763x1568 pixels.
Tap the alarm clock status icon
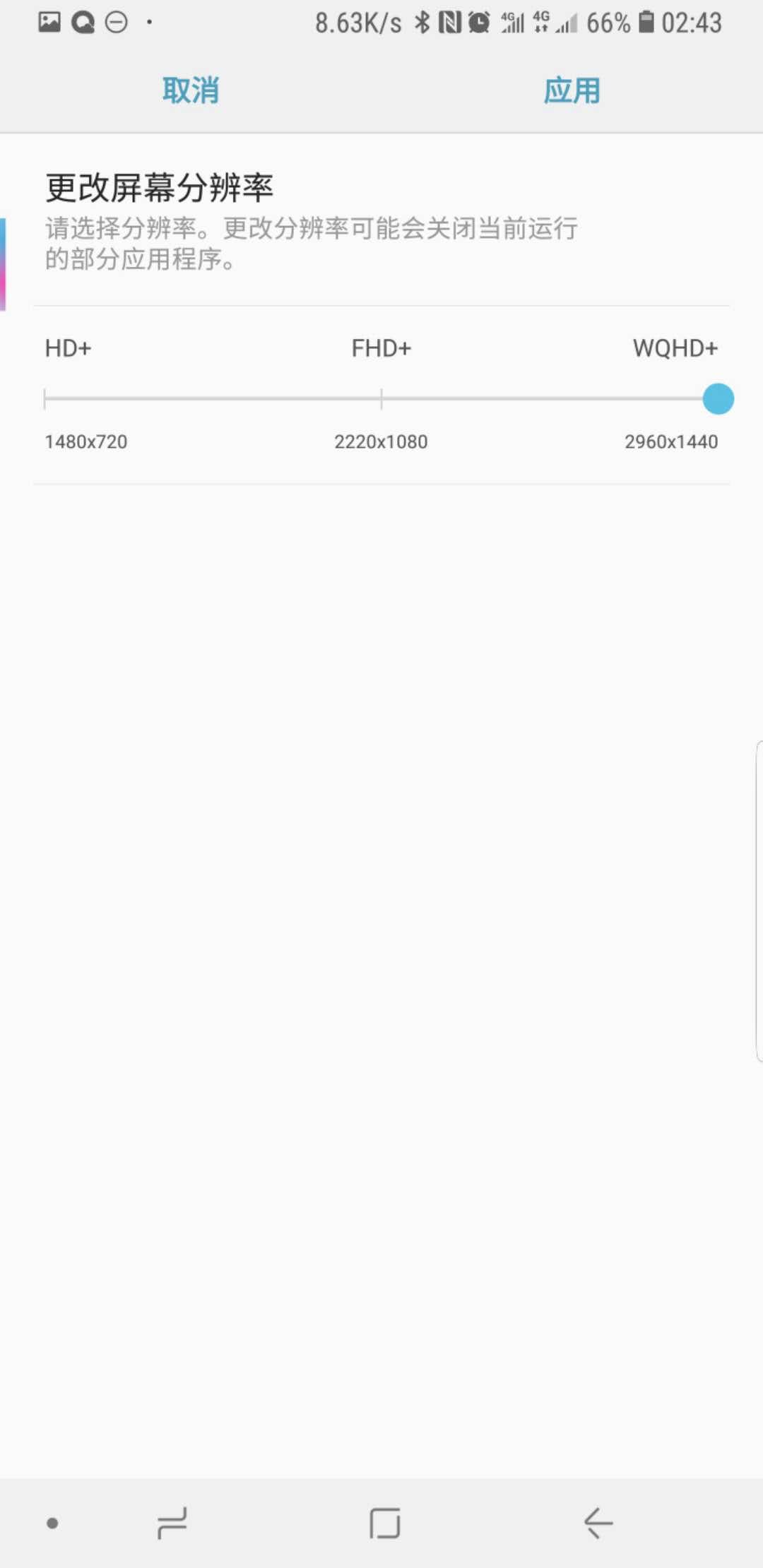click(479, 23)
